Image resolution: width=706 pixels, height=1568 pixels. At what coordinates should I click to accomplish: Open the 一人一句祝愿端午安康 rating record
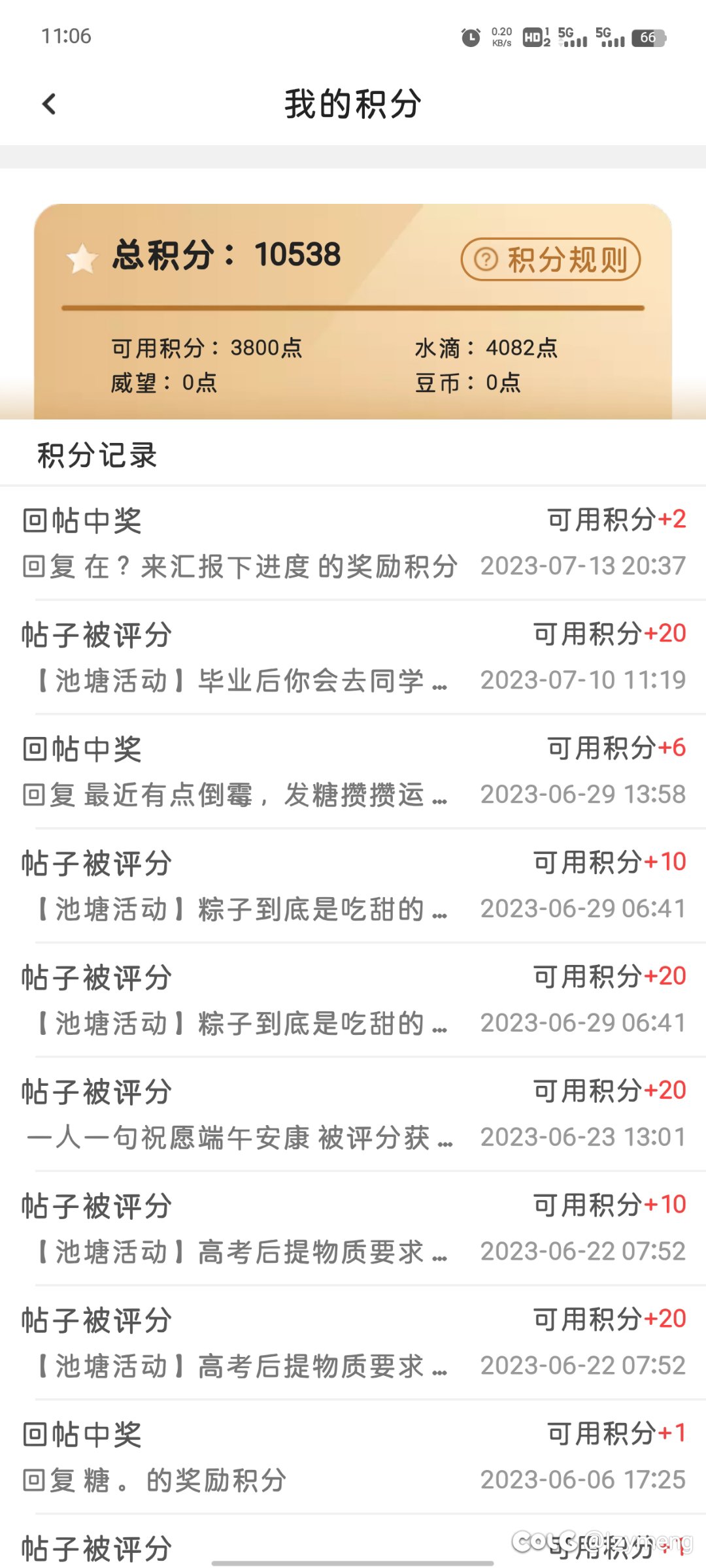coord(353,1115)
